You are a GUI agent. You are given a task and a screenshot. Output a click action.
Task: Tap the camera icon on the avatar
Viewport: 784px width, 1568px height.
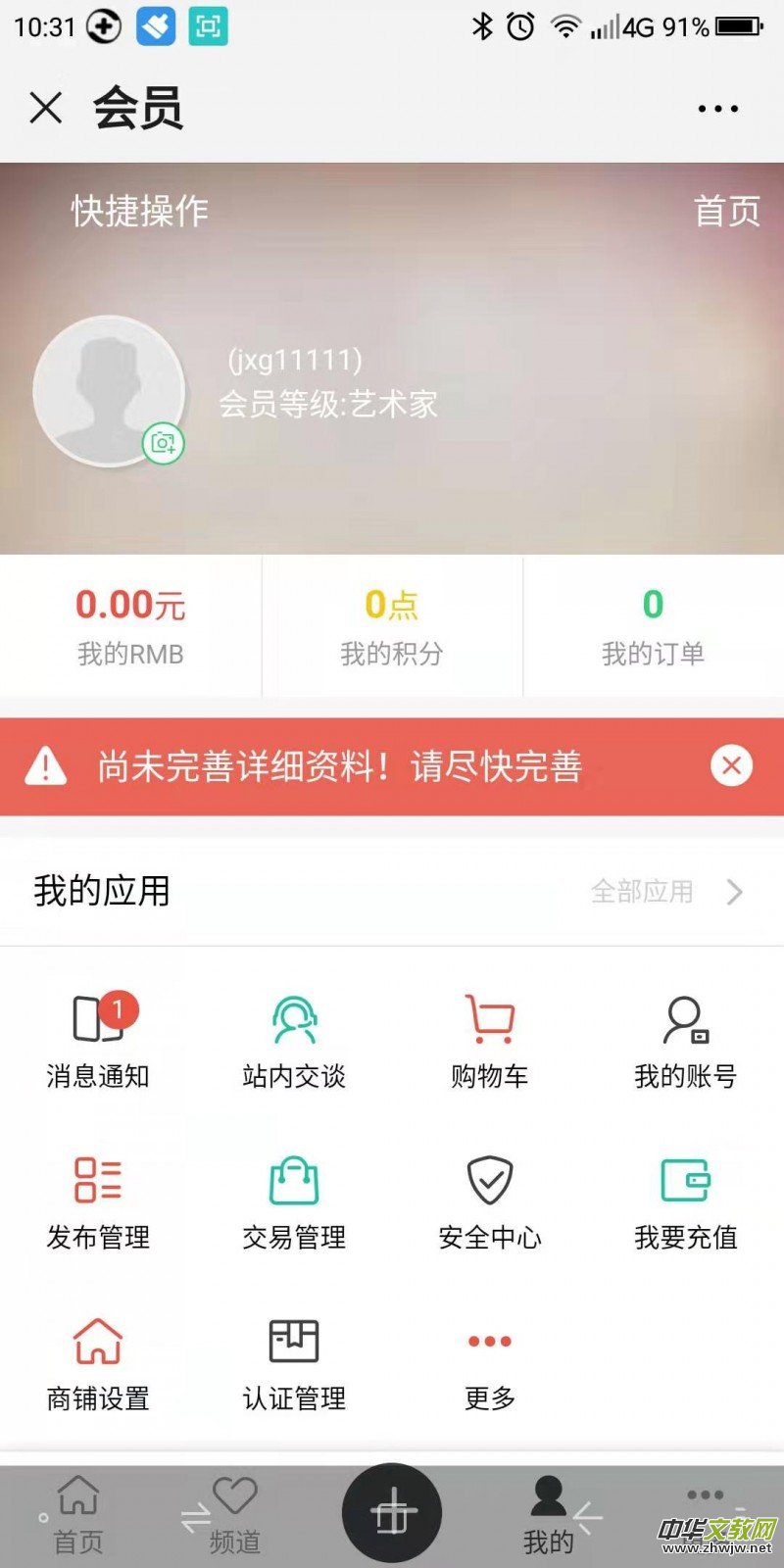(x=163, y=442)
